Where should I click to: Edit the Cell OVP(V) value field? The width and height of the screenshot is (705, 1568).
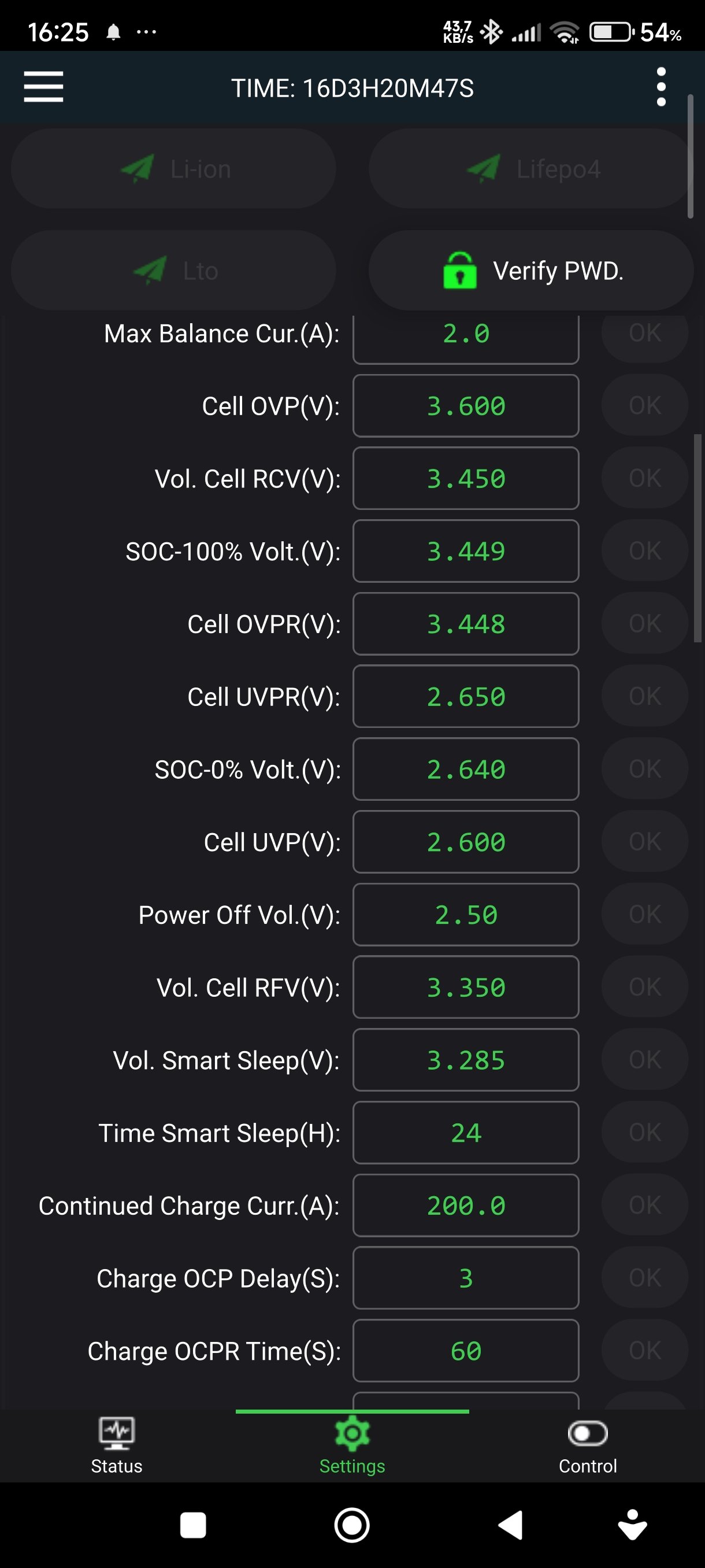[465, 406]
